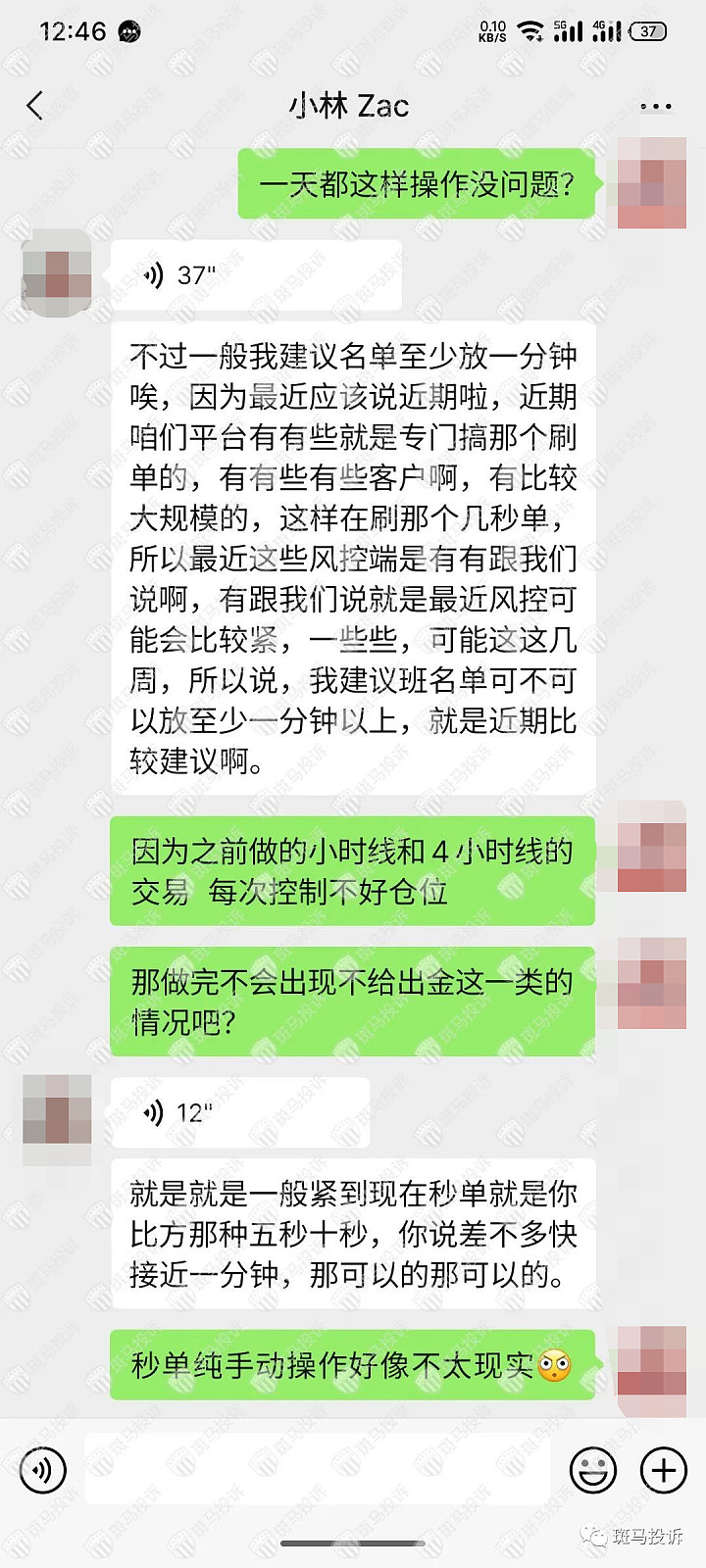Play the 37-second voice message
706x1568 pixels.
255,274
